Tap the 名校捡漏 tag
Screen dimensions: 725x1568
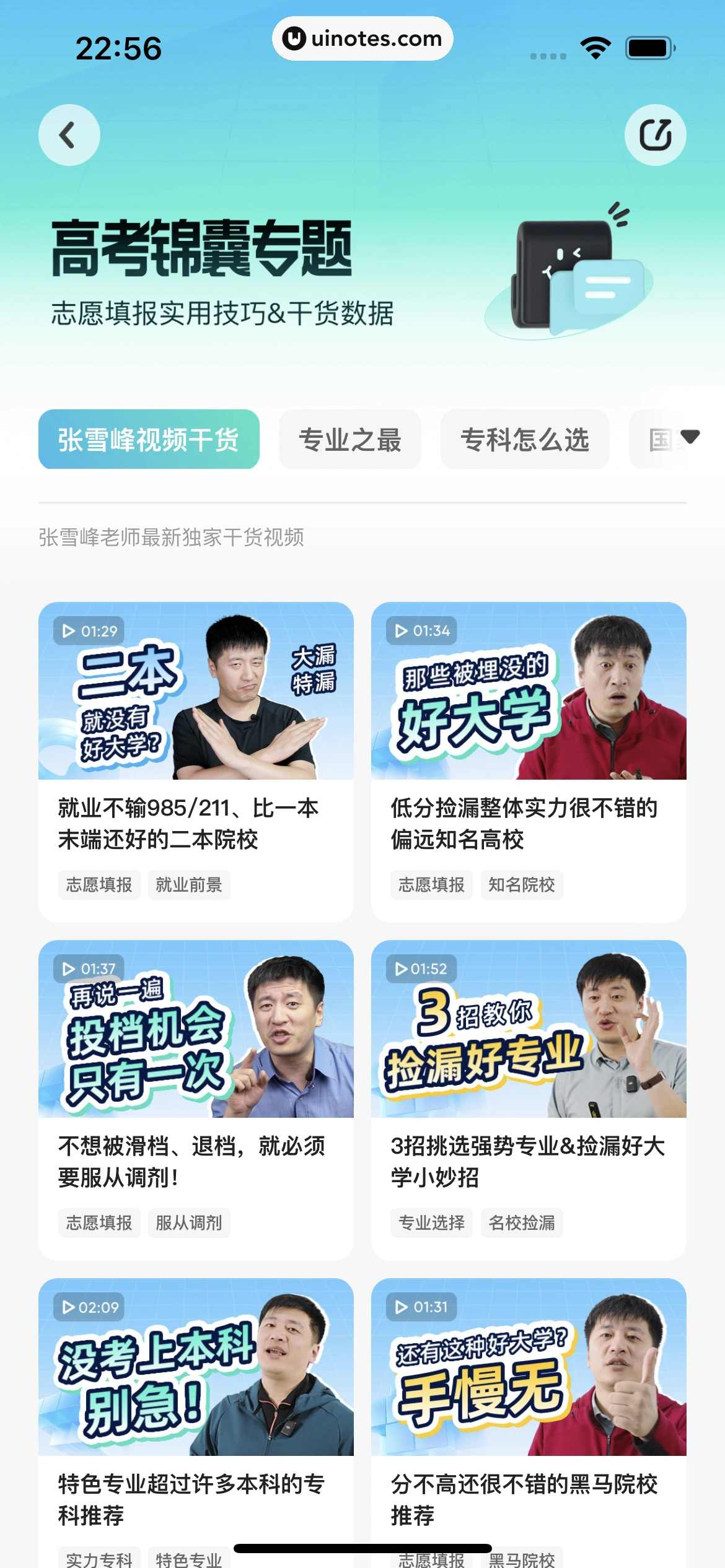tap(522, 1222)
